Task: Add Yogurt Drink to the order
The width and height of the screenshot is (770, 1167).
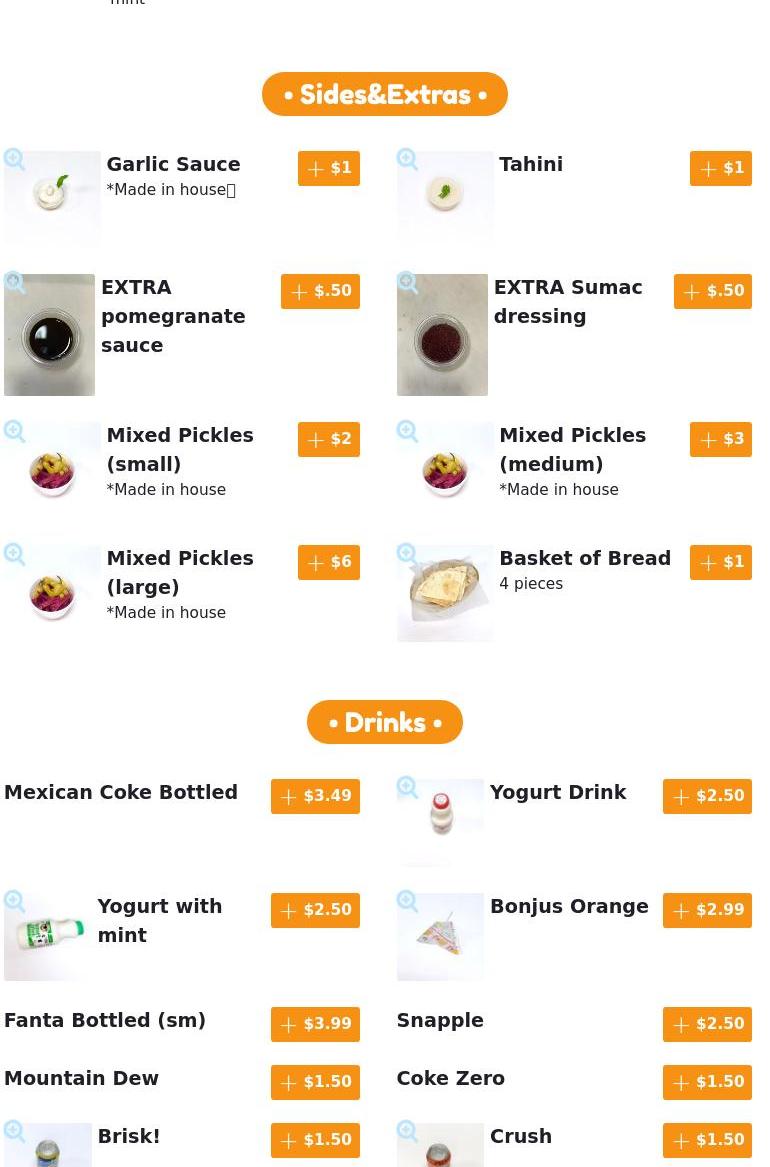Action: point(707,797)
